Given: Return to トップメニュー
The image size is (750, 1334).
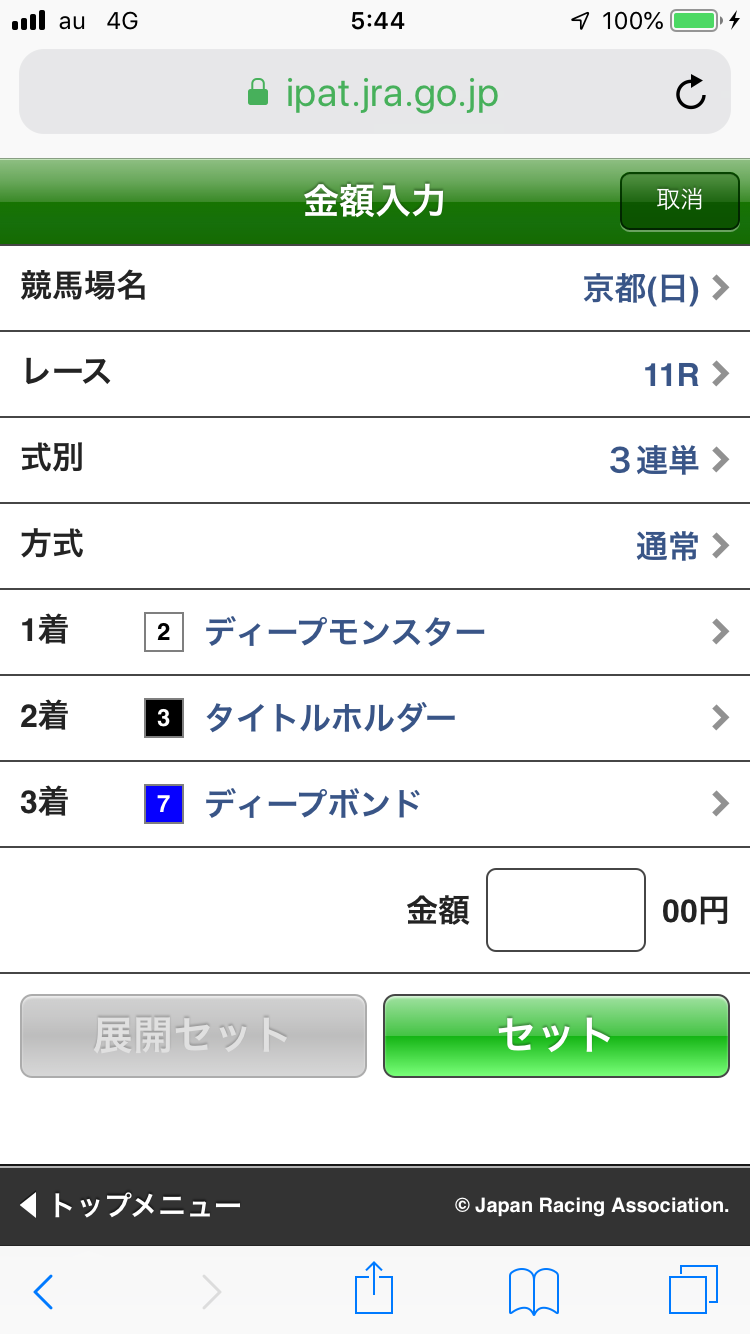Looking at the screenshot, I should (130, 1206).
